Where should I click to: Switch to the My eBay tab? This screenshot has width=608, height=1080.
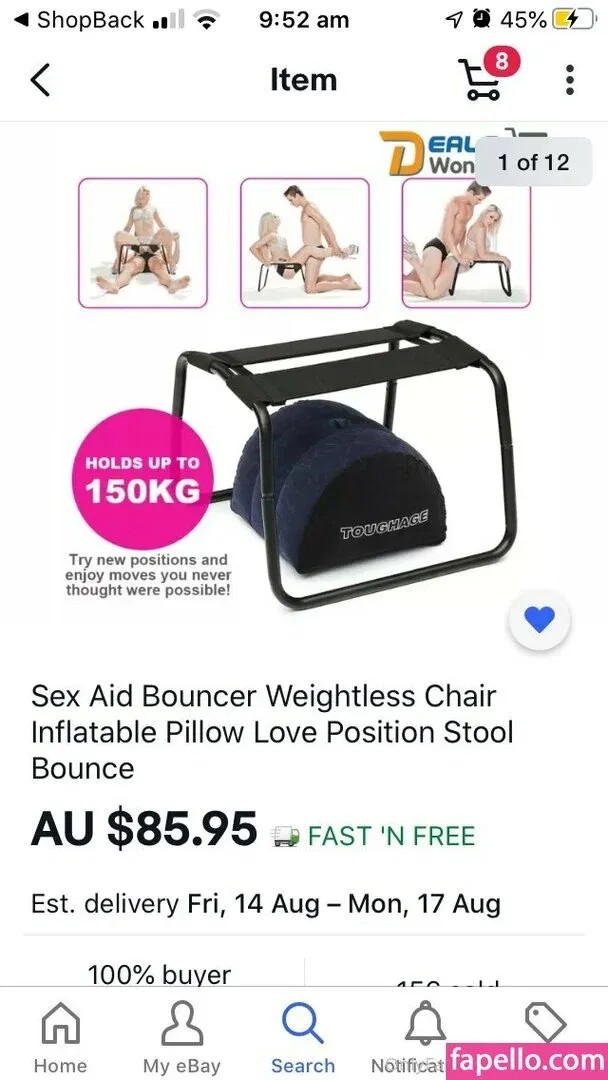(181, 1036)
